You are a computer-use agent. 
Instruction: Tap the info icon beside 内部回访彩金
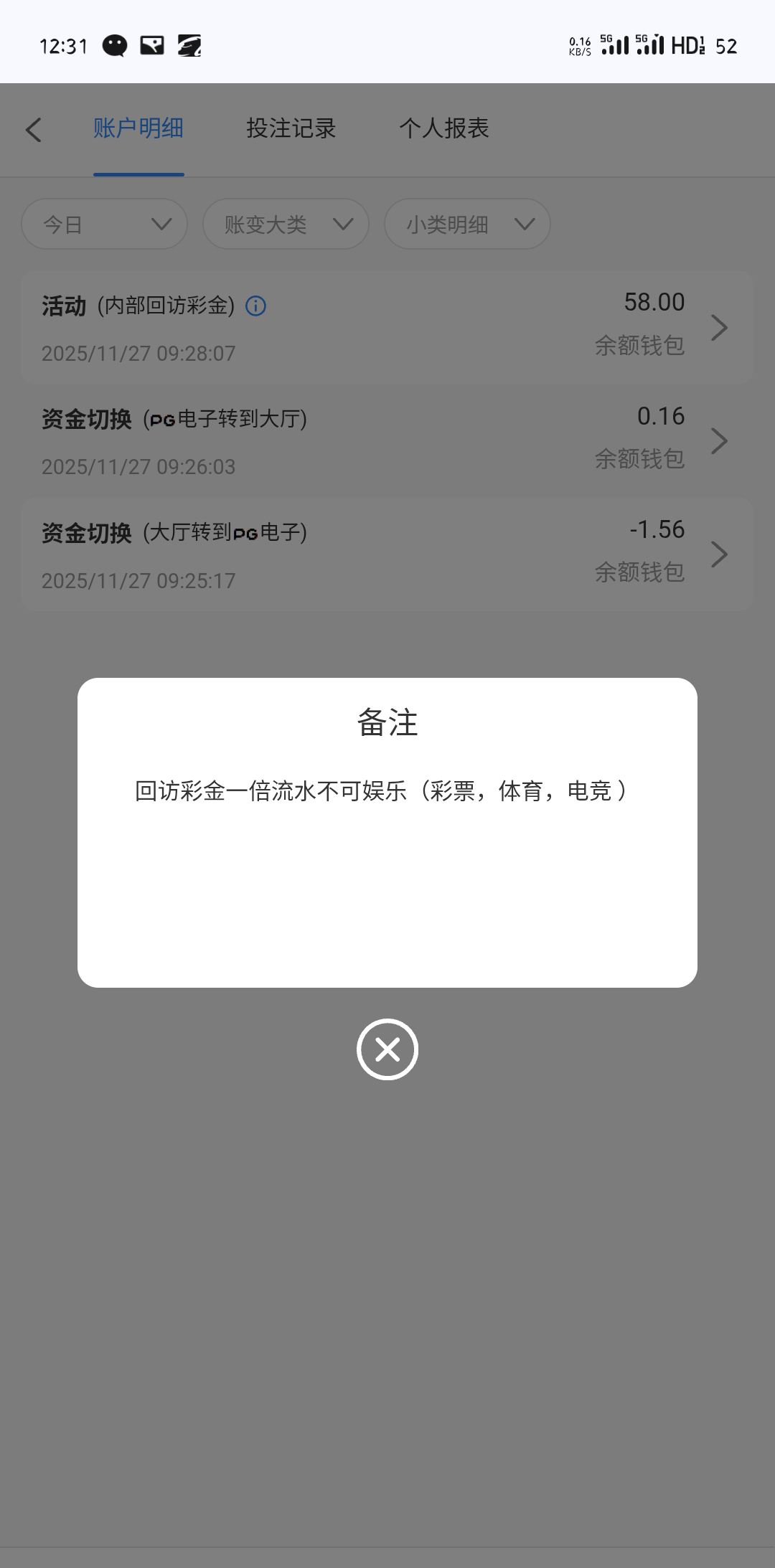[x=256, y=306]
